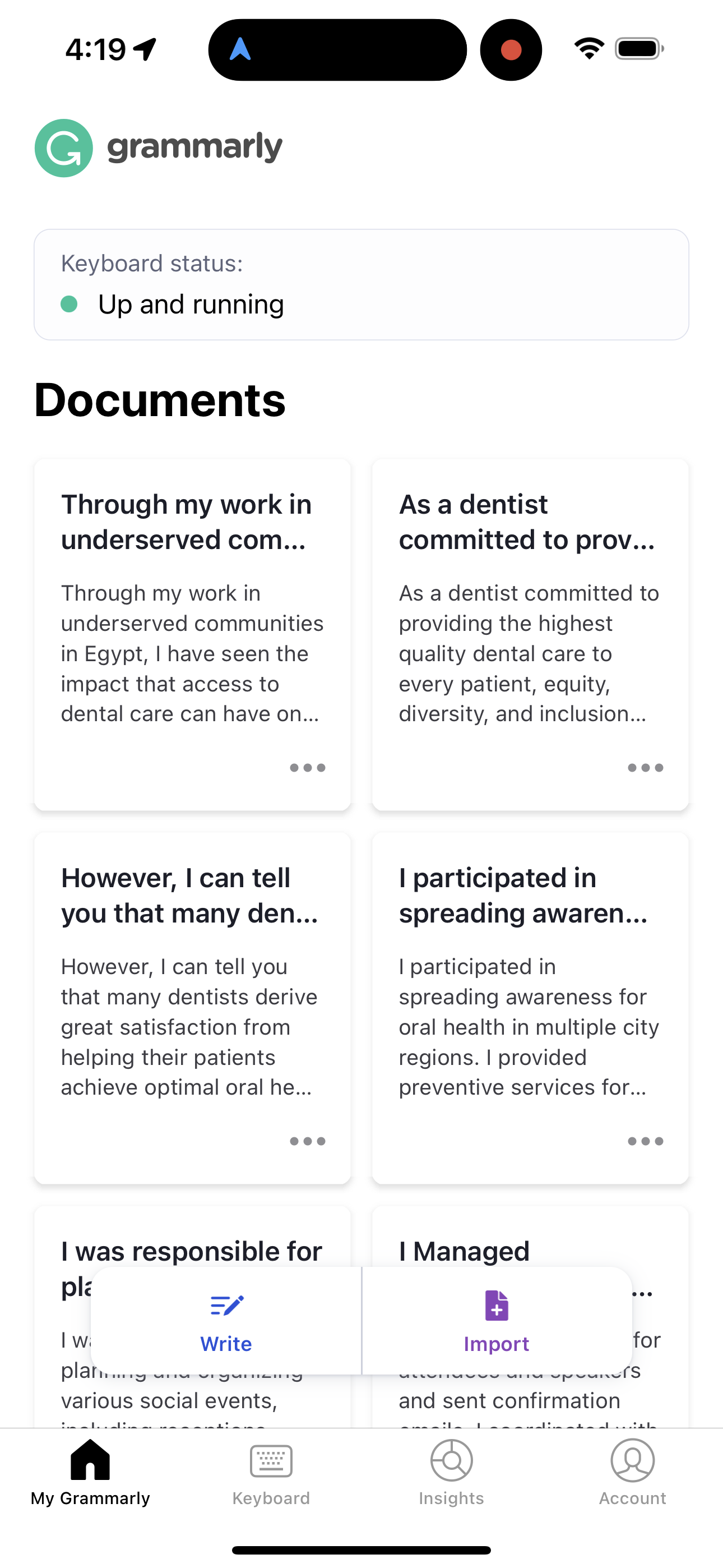Tap the Insights compass icon
Screen dimensions: 723x1568
[451, 1461]
